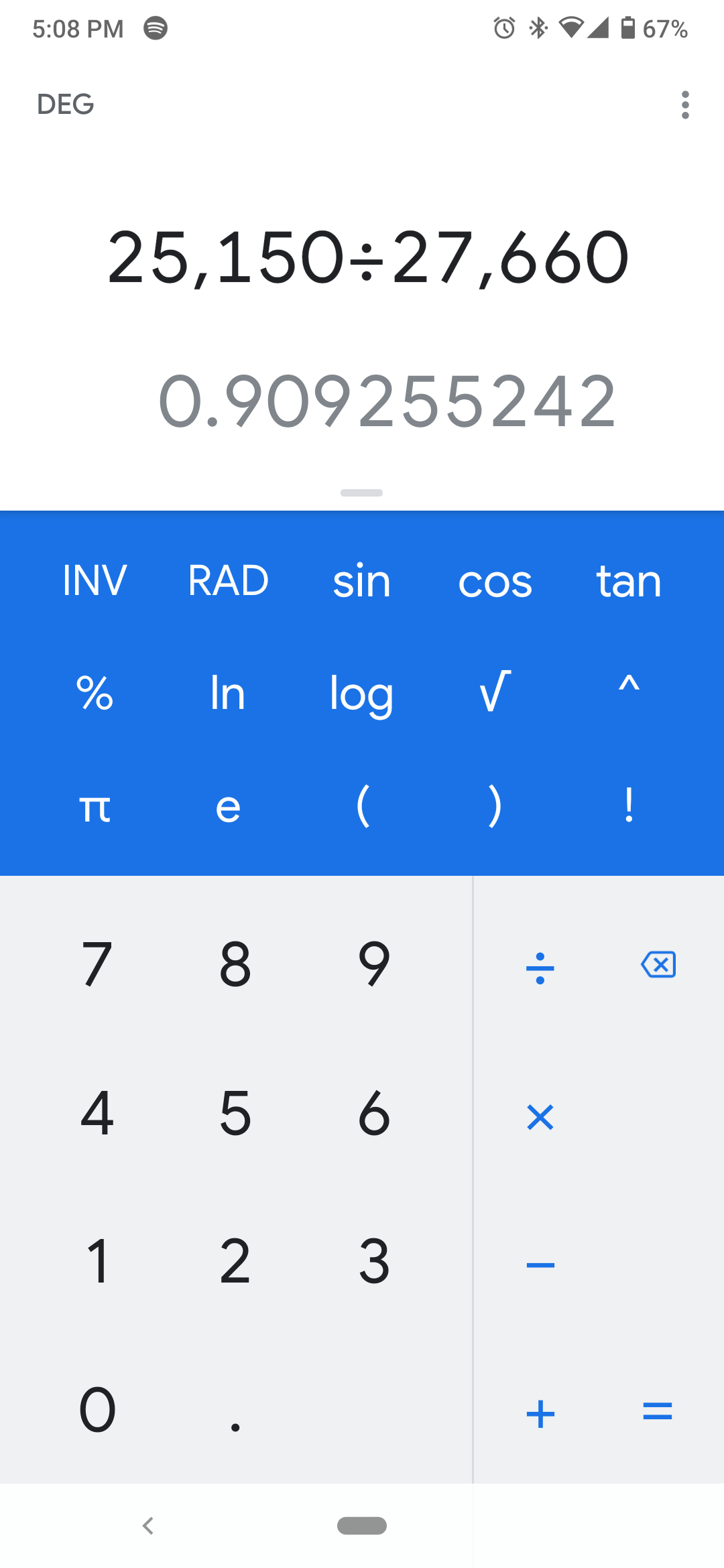Insert the tan function
724x1568 pixels.
point(629,580)
